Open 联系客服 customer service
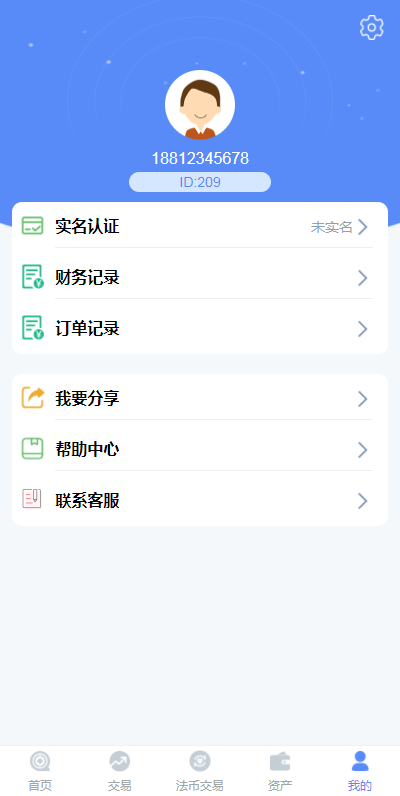 200,501
